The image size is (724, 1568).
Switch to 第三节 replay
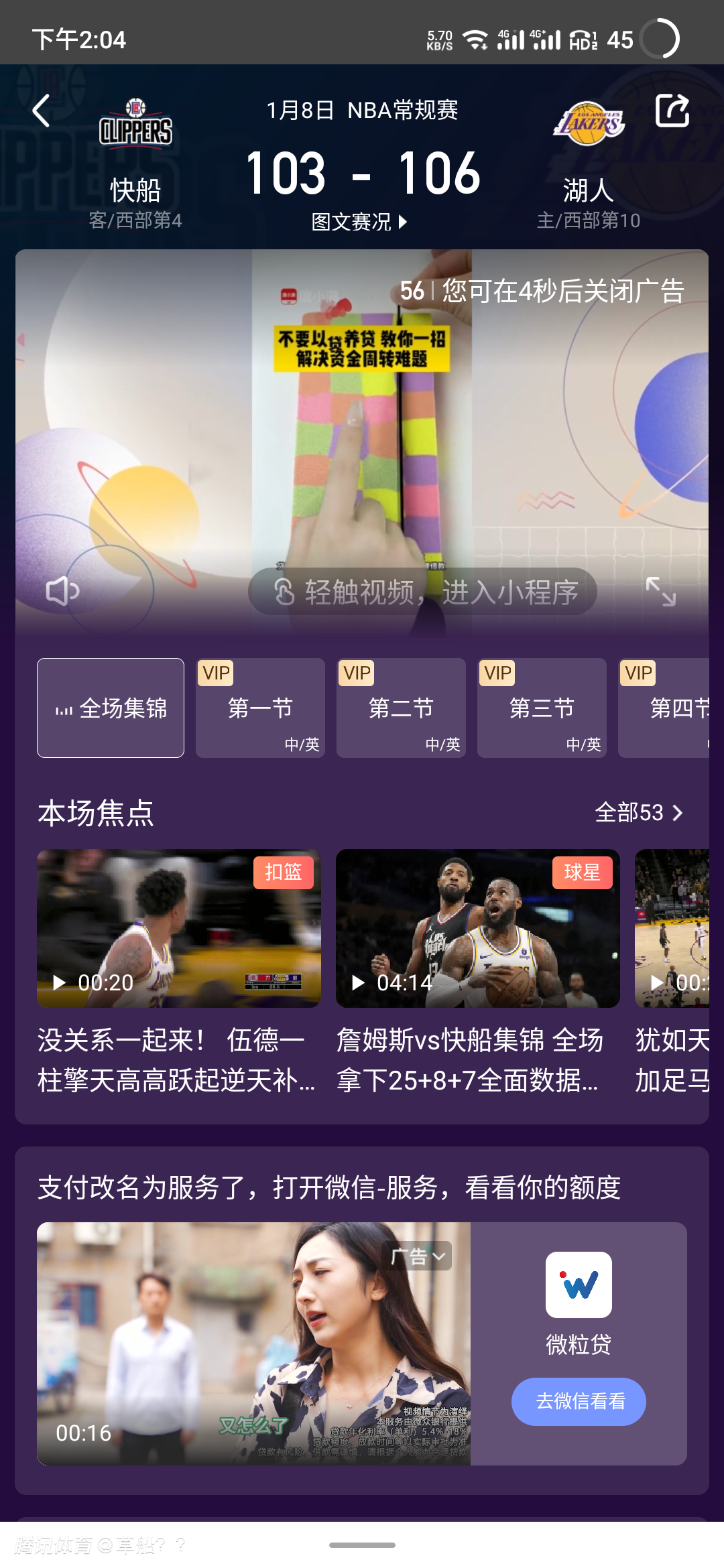(542, 708)
